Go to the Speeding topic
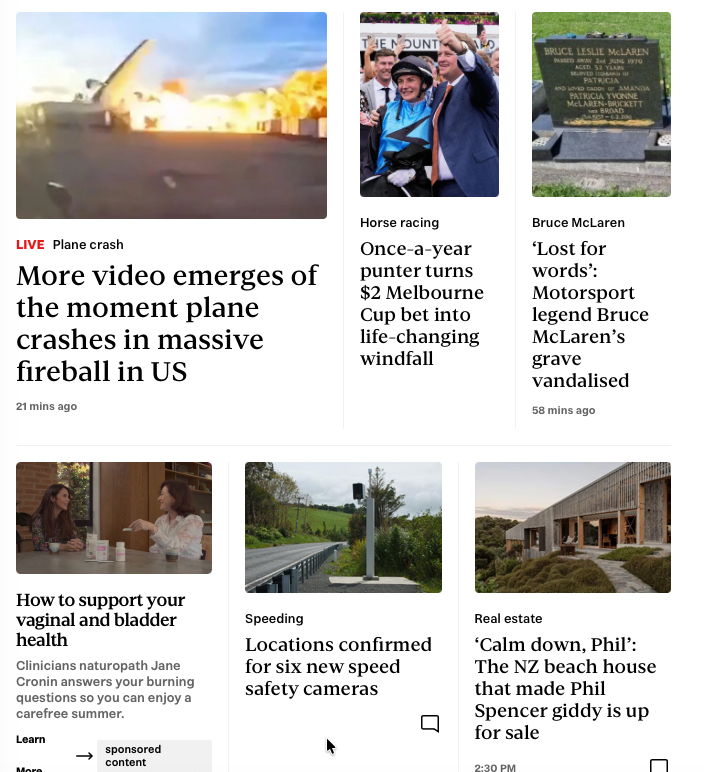 274,619
